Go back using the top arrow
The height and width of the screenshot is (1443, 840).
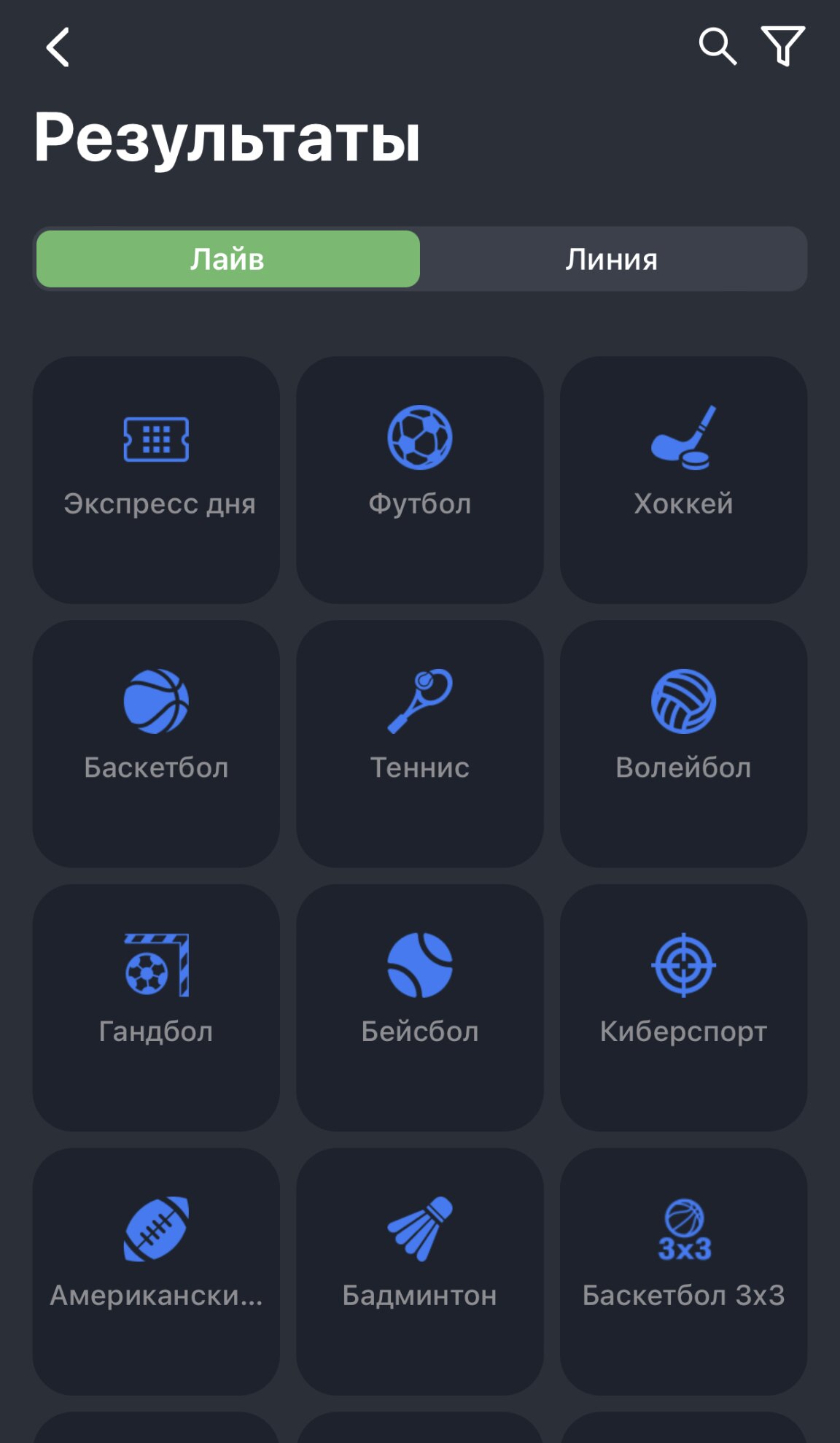pos(58,47)
